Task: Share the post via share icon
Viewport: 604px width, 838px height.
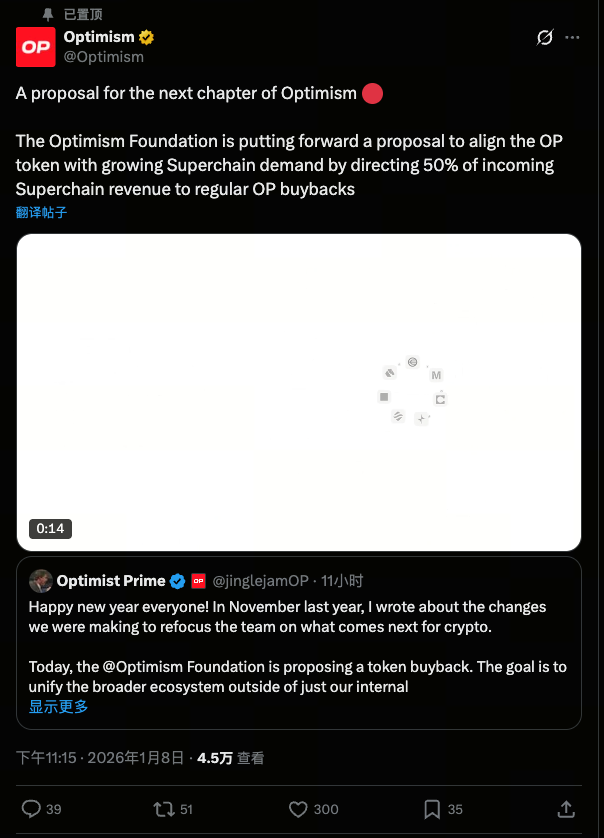Action: pyautogui.click(x=566, y=809)
